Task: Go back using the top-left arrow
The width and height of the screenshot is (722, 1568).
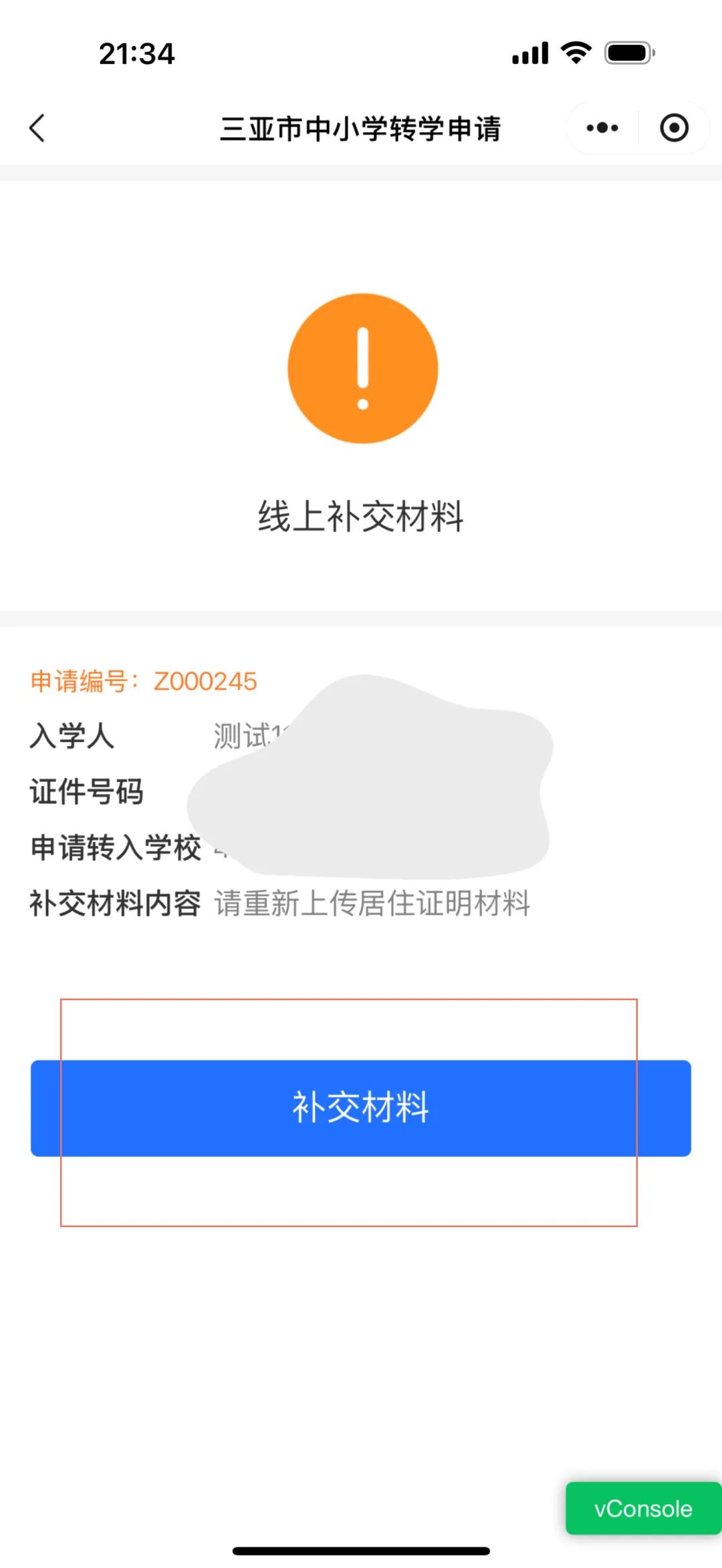Action: (37, 128)
